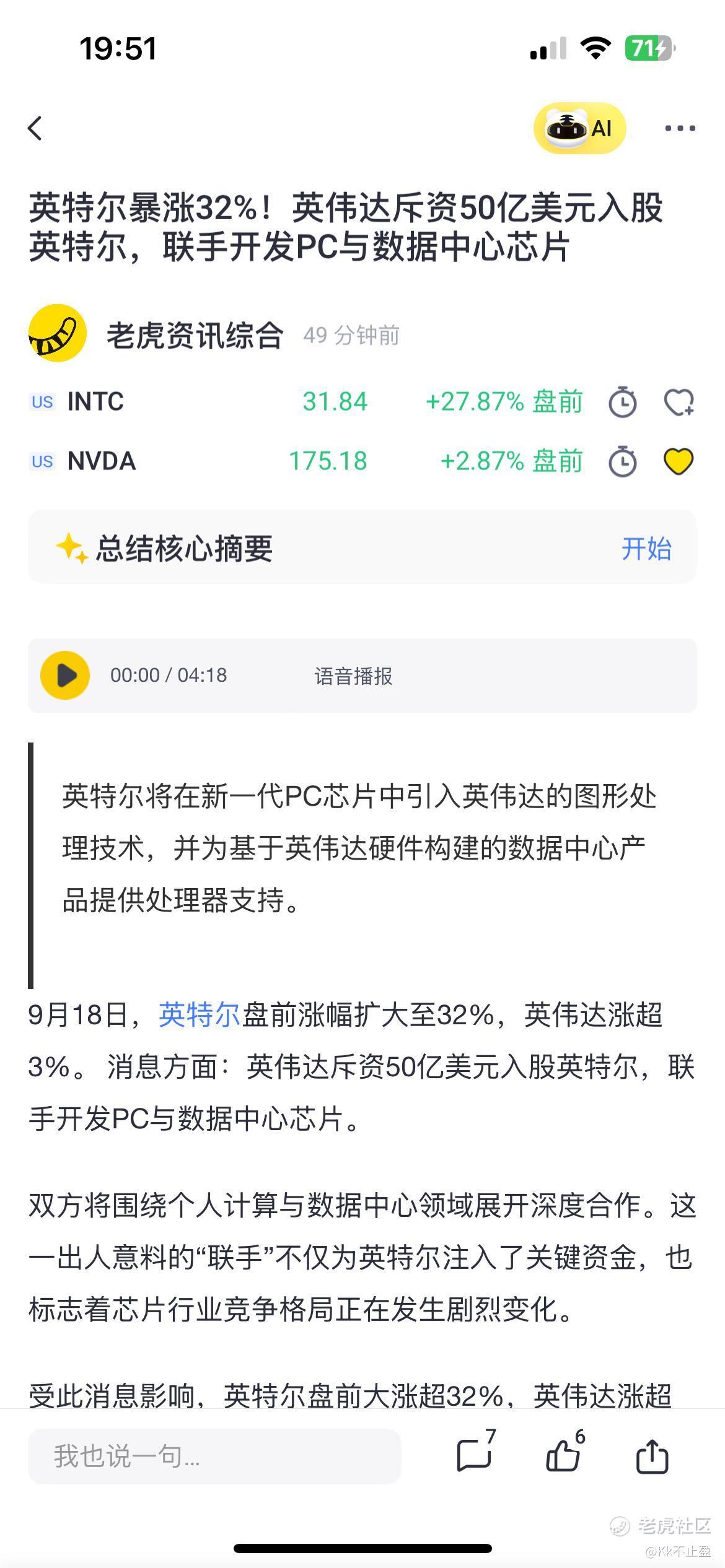725x1568 pixels.
Task: Share this article
Action: coord(652,1456)
